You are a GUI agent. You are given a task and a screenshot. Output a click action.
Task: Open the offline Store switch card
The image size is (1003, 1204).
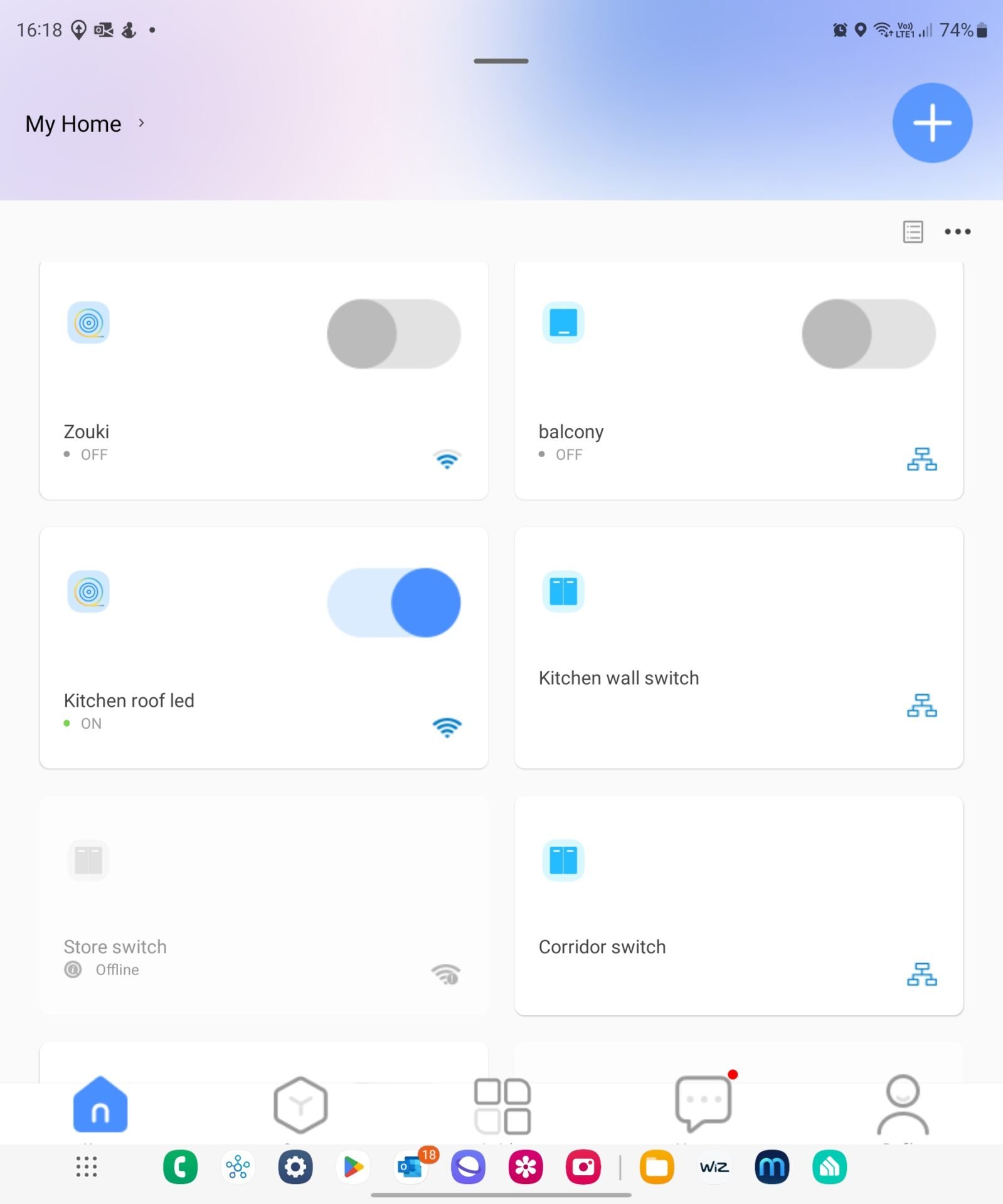pos(263,905)
